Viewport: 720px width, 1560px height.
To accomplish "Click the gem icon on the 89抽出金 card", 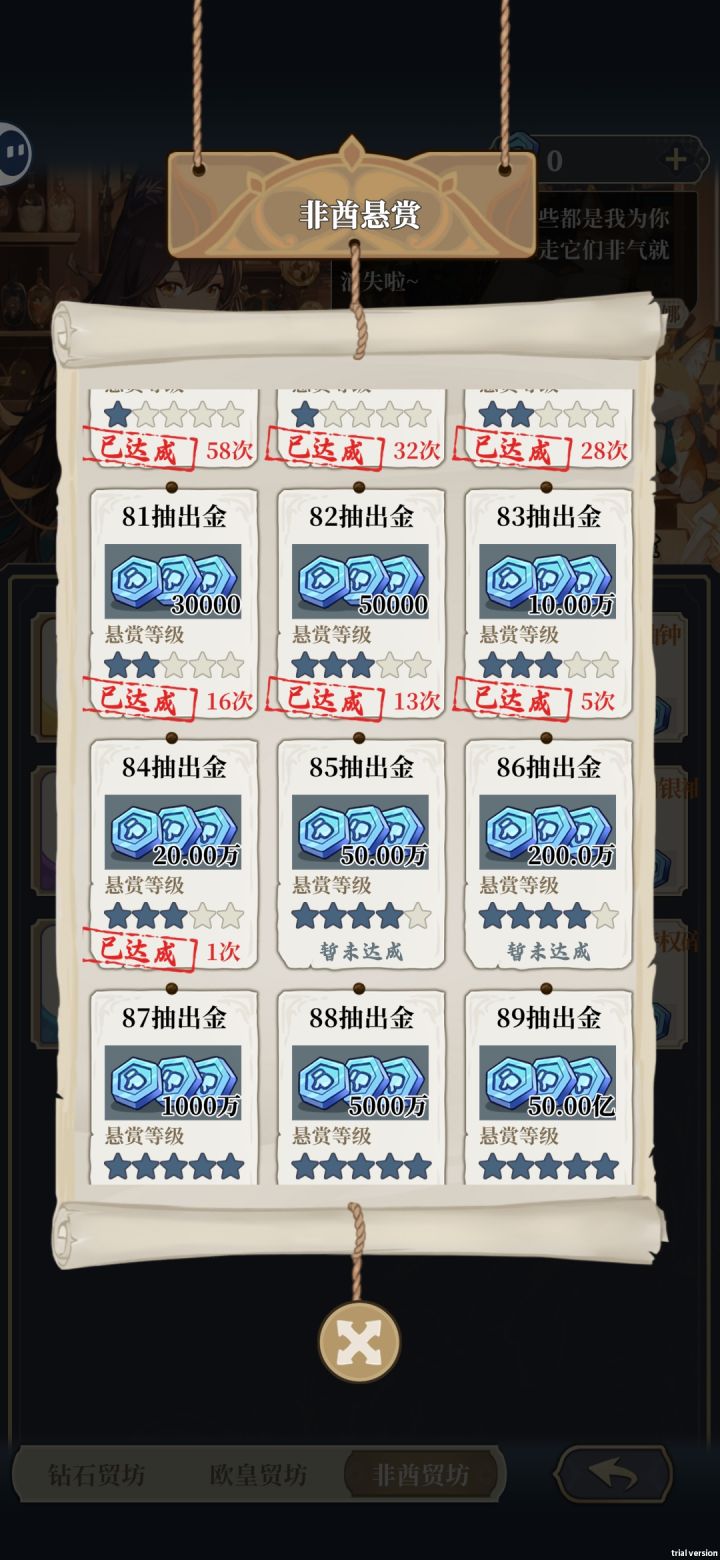I will tap(549, 1082).
